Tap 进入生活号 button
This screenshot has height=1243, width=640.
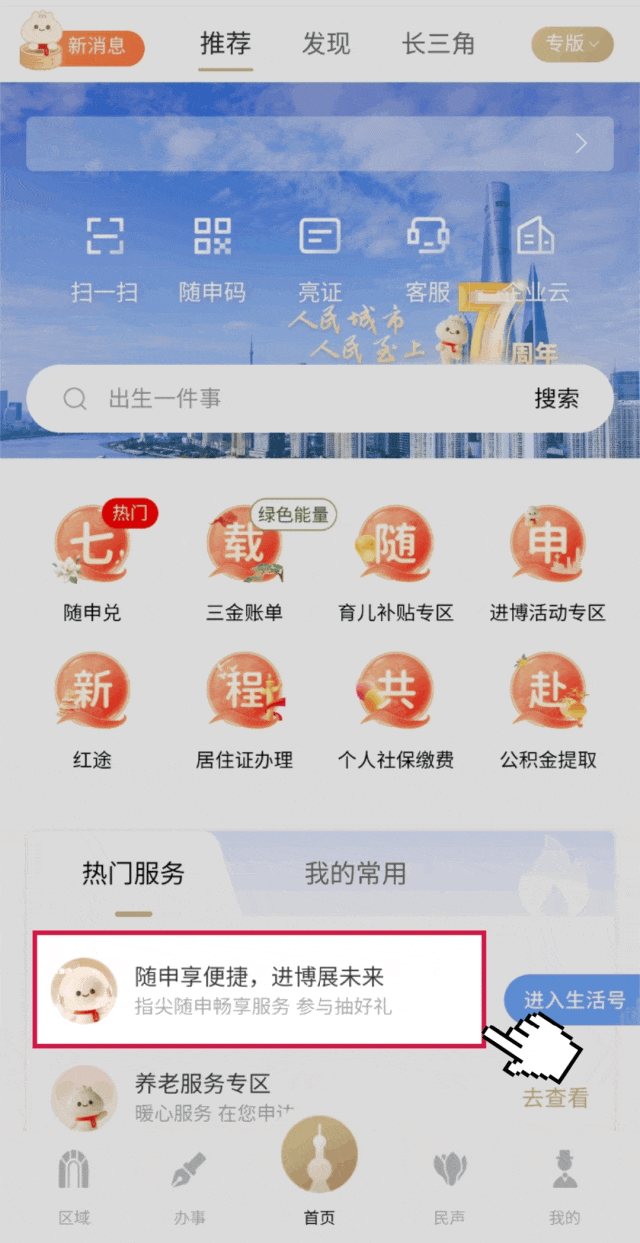574,1000
